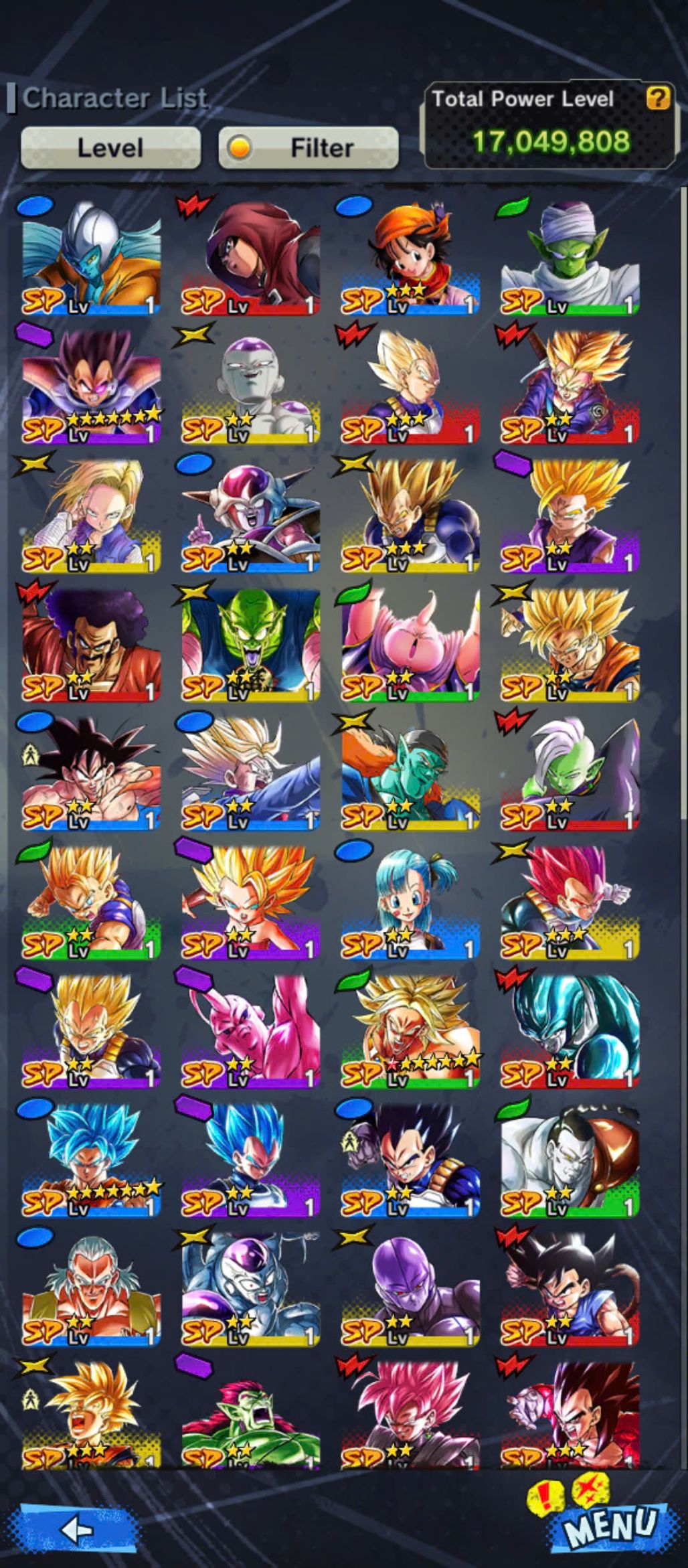Open the Filter options
This screenshot has width=688, height=1568.
point(309,147)
